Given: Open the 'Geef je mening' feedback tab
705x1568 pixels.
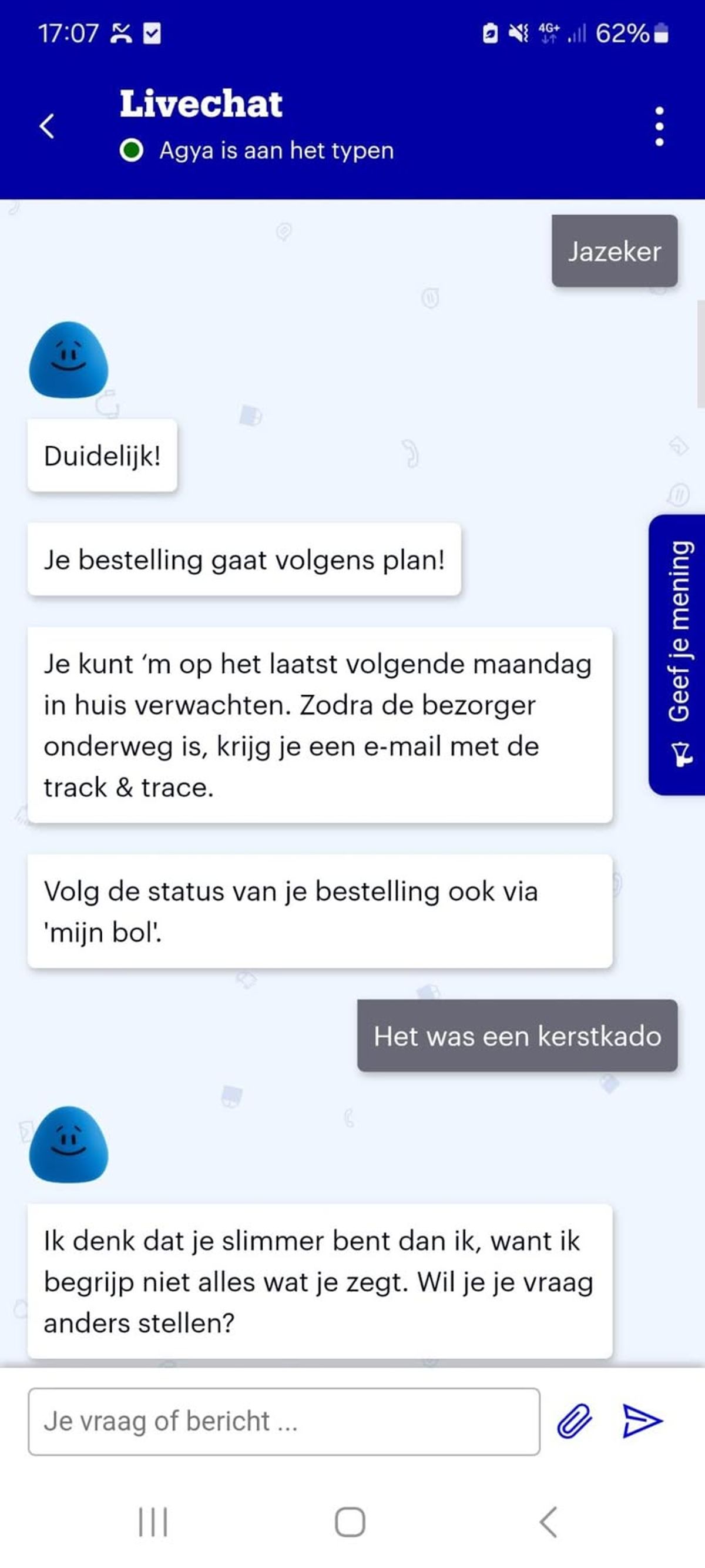Looking at the screenshot, I should [678, 654].
